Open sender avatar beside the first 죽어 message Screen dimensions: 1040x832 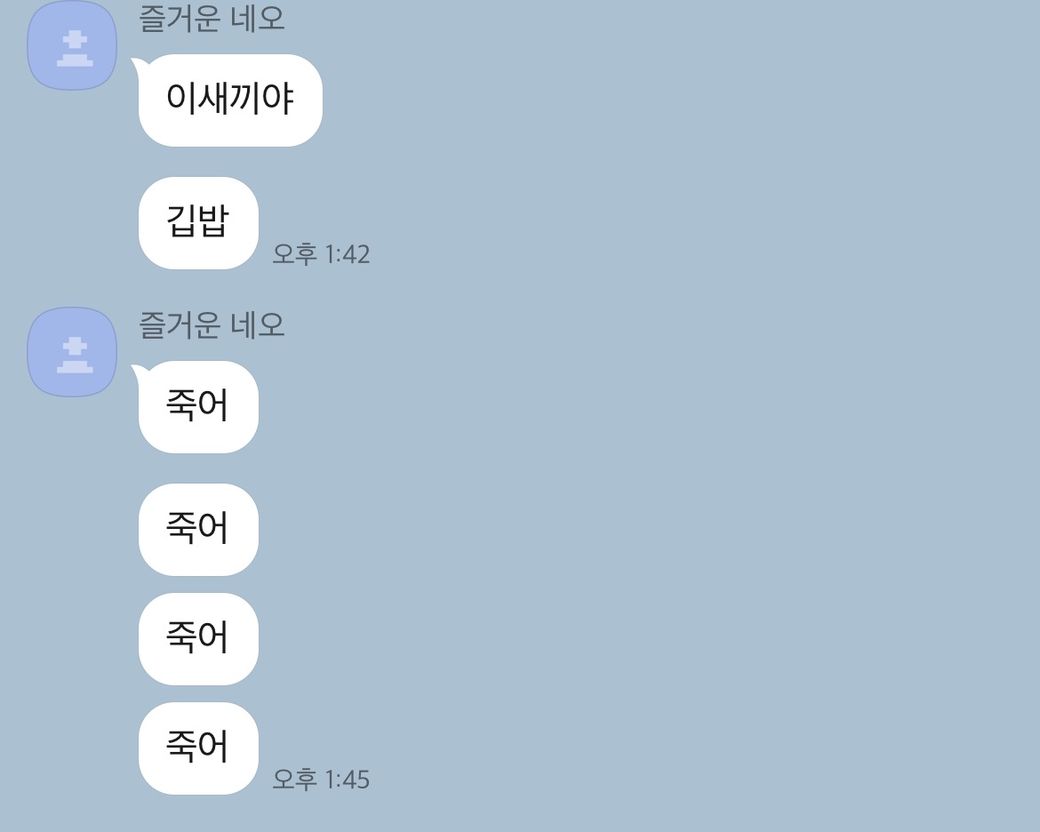[72, 352]
